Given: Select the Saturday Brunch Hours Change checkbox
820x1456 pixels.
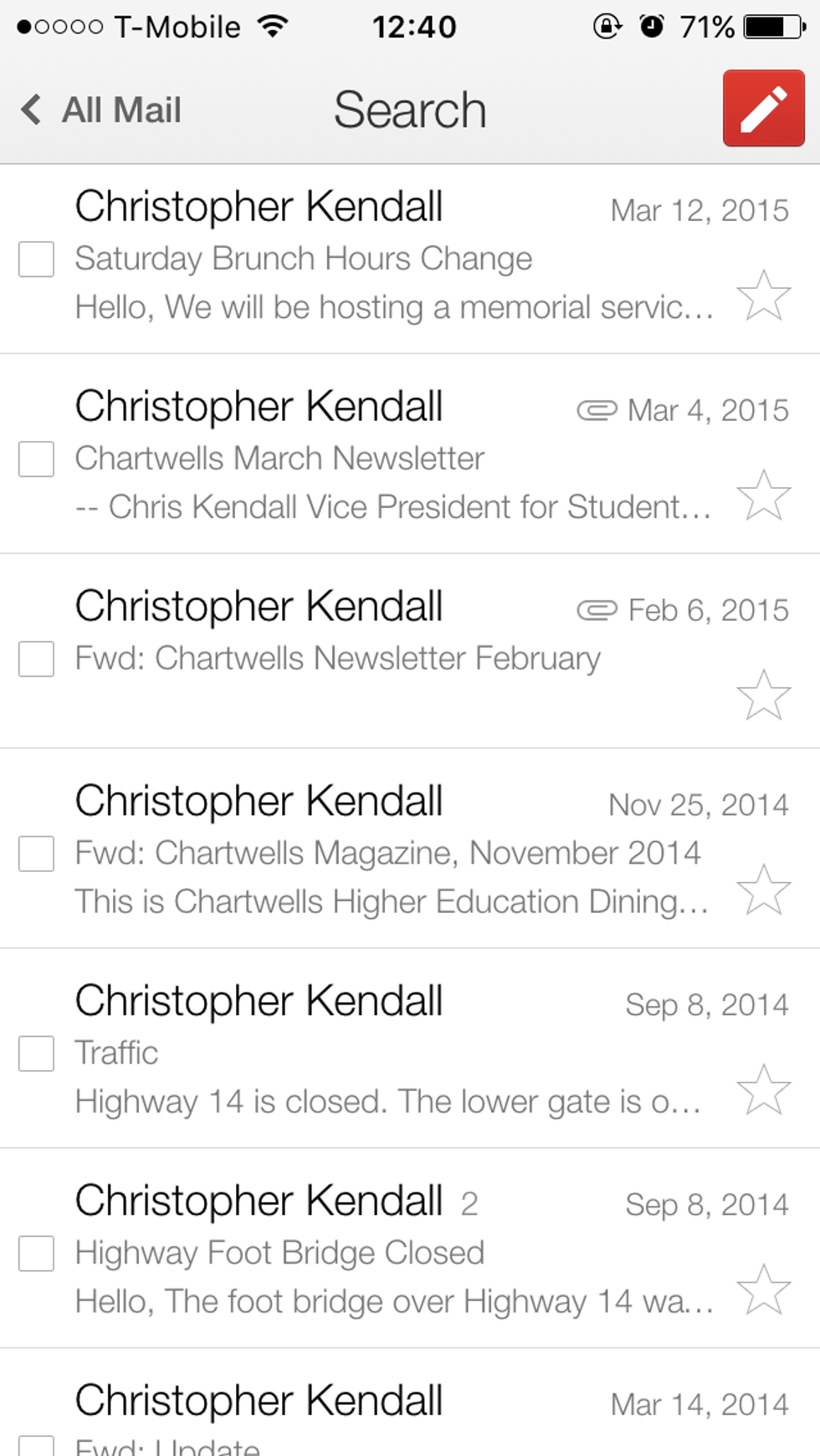Looking at the screenshot, I should pos(37,259).
